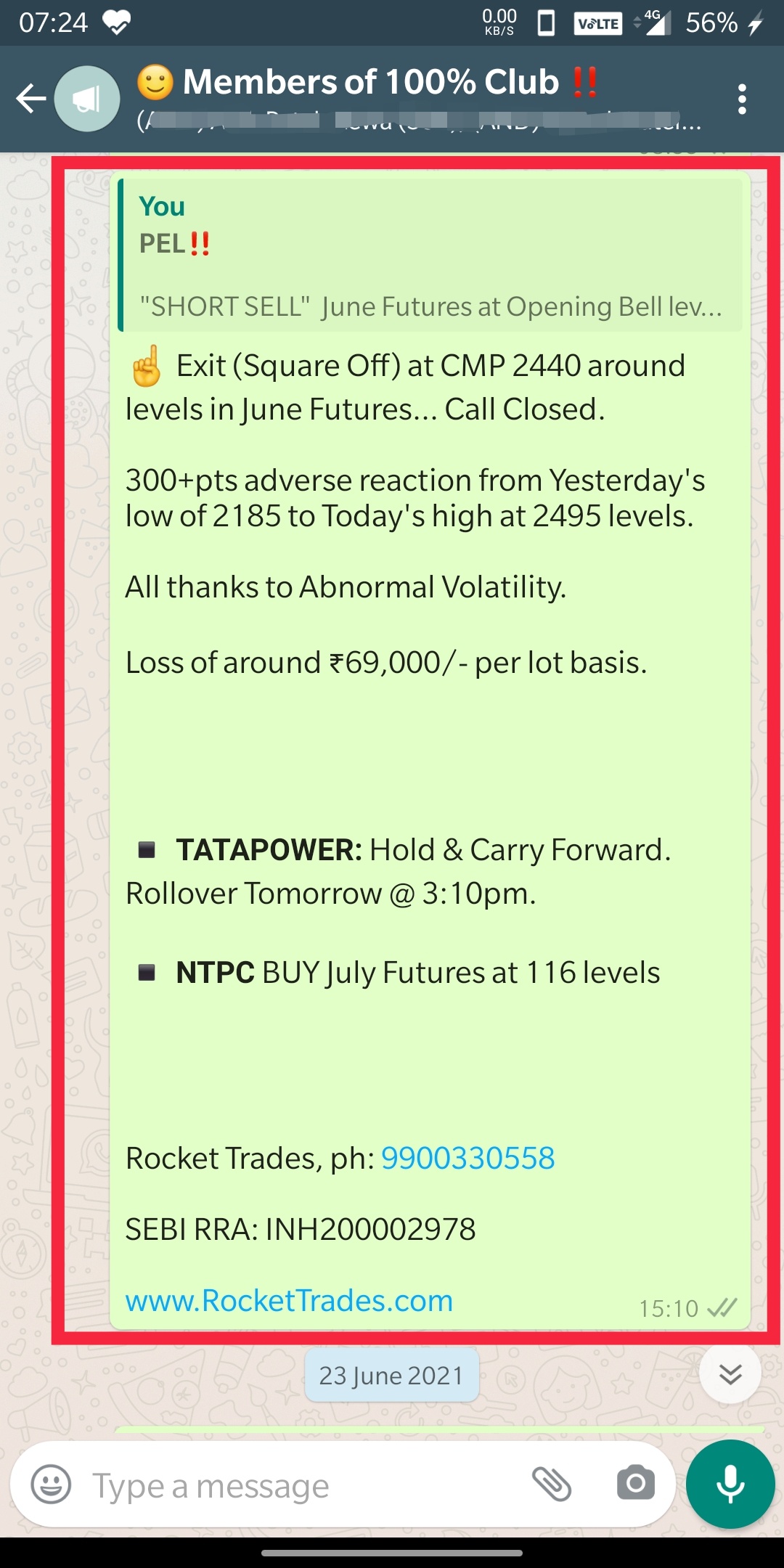Jump to the quoted PEL message

click(431, 256)
